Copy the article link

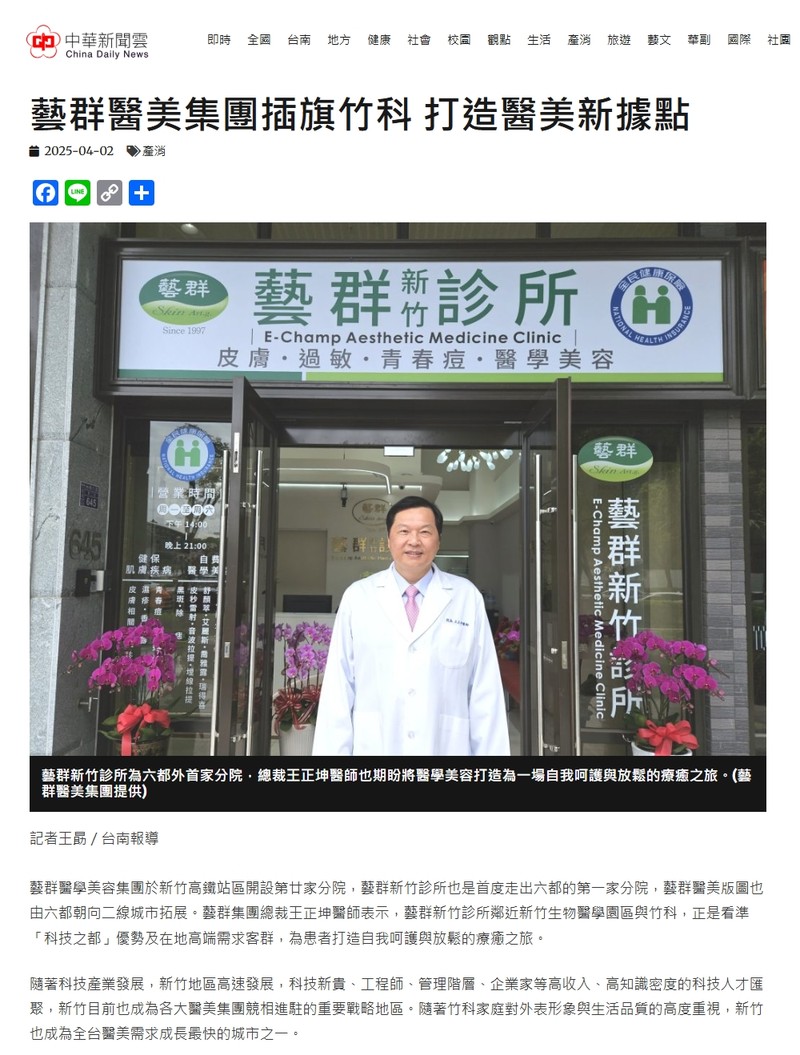click(x=110, y=193)
